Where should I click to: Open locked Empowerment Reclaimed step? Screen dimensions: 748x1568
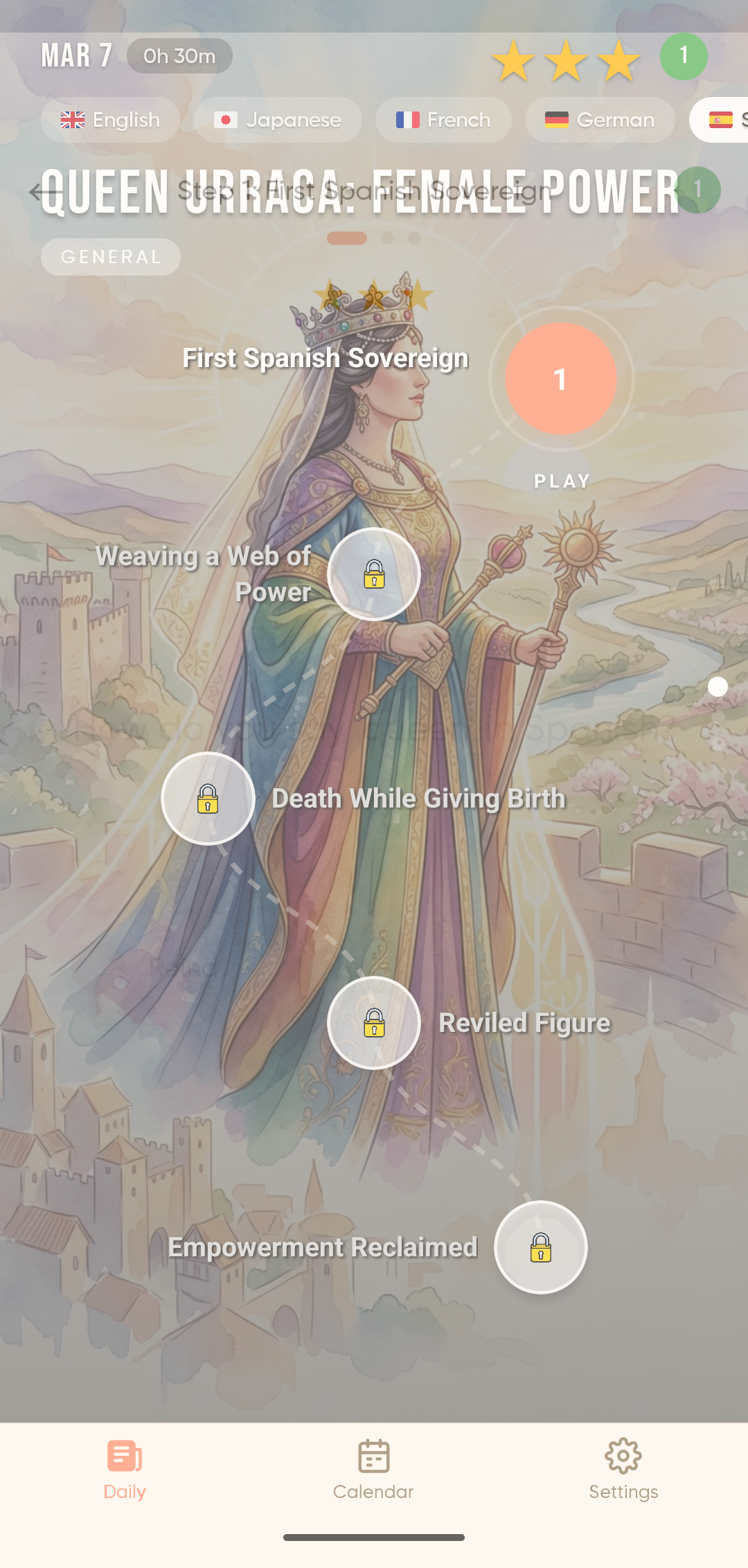click(x=540, y=1247)
